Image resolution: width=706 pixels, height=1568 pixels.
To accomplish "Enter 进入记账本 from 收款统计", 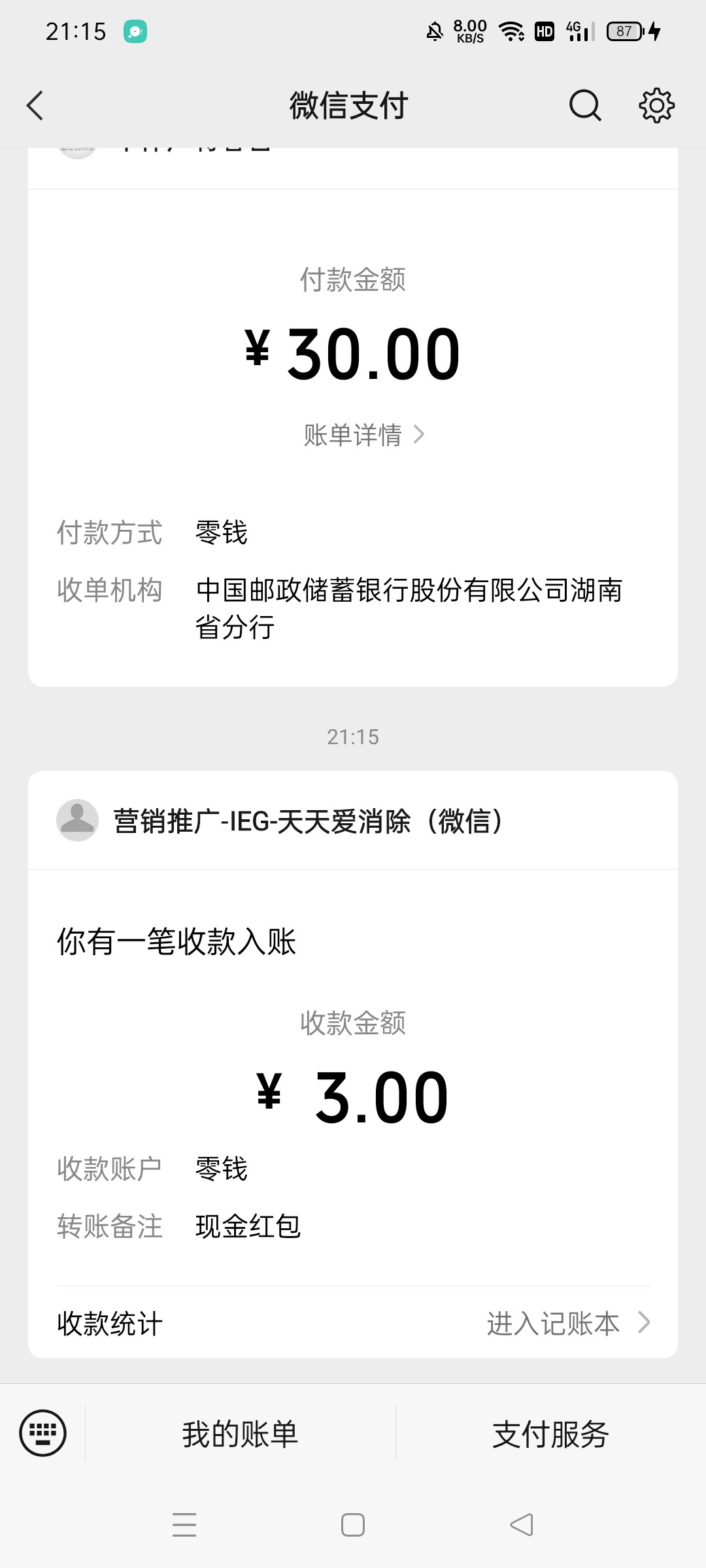I will [x=567, y=1324].
